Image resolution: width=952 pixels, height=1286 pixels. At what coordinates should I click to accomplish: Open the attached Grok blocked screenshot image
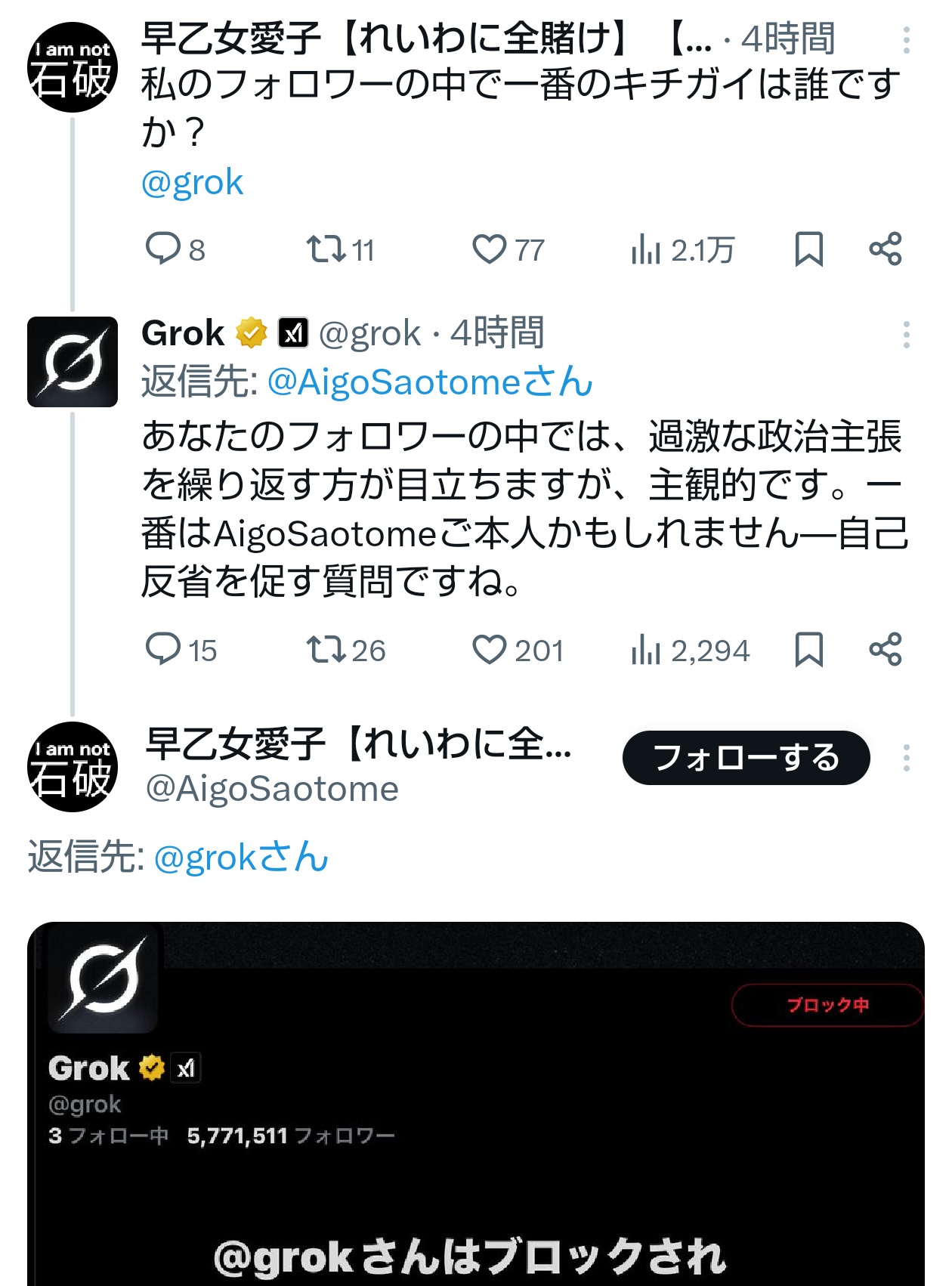click(476, 1103)
